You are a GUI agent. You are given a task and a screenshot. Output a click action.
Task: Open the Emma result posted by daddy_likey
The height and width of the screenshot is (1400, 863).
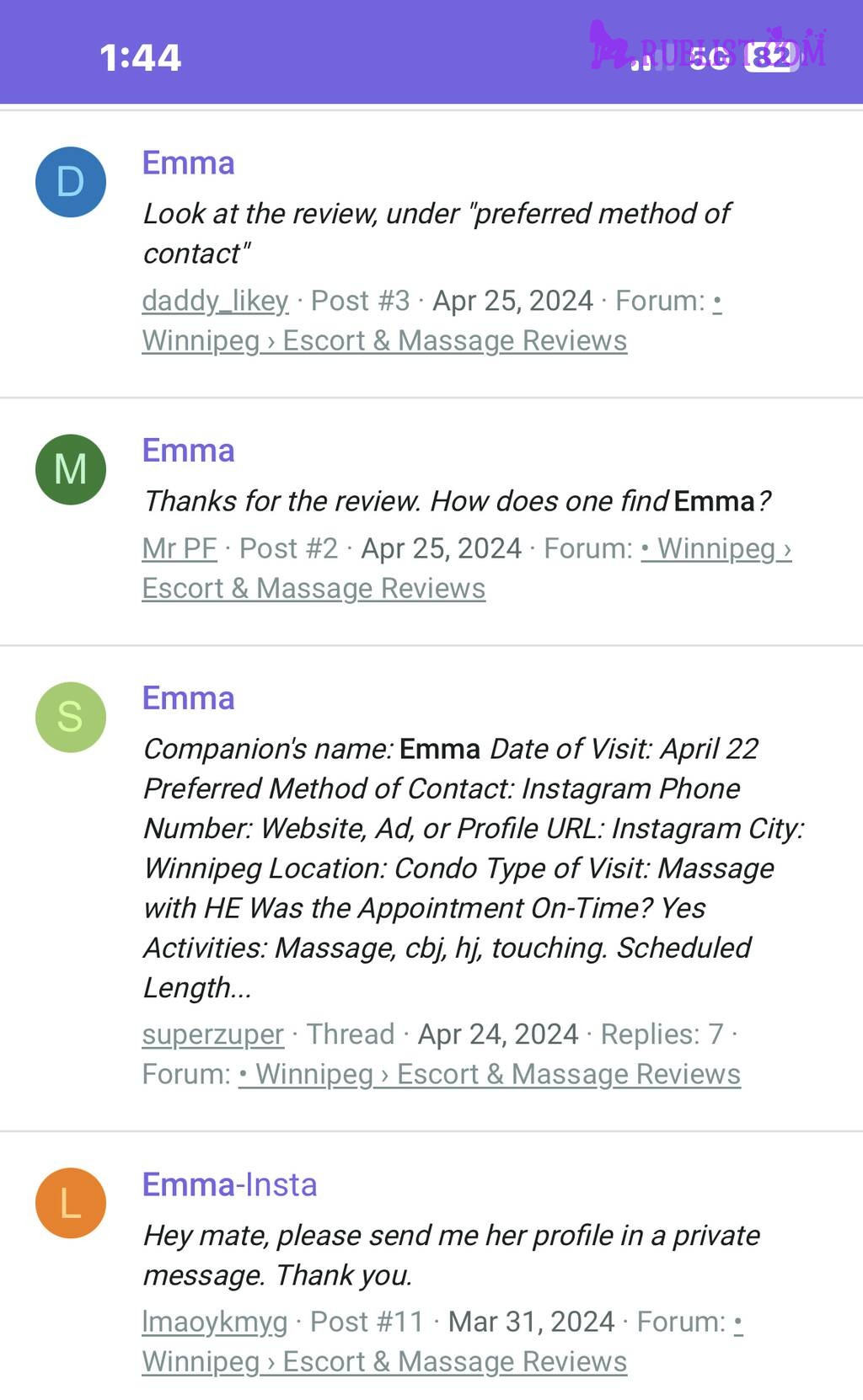(188, 163)
